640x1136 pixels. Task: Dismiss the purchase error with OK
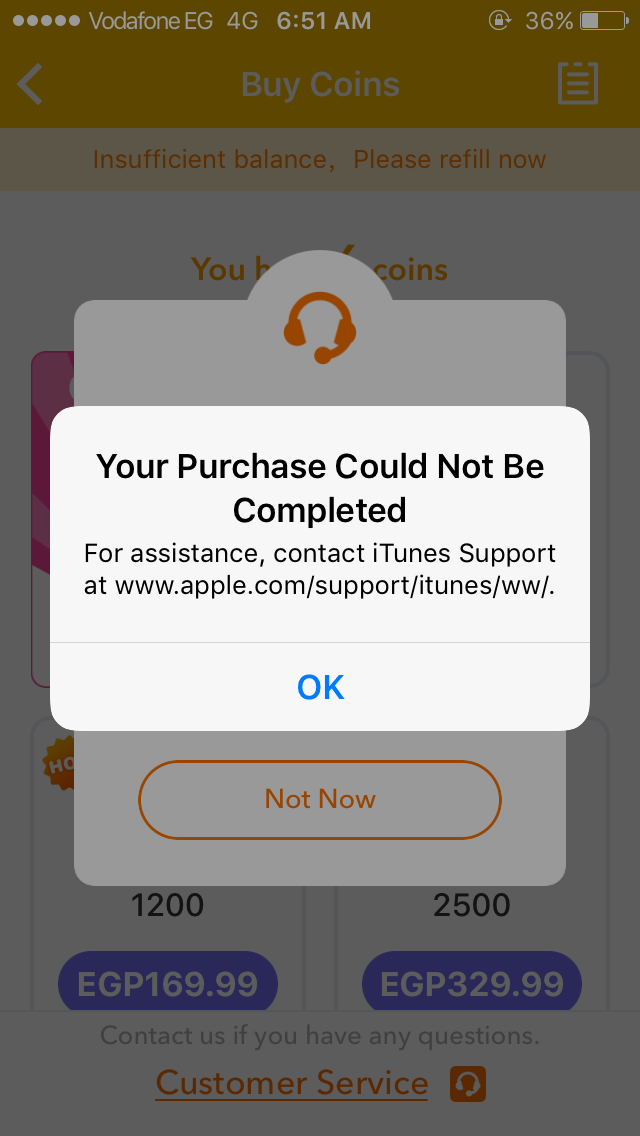pyautogui.click(x=320, y=687)
